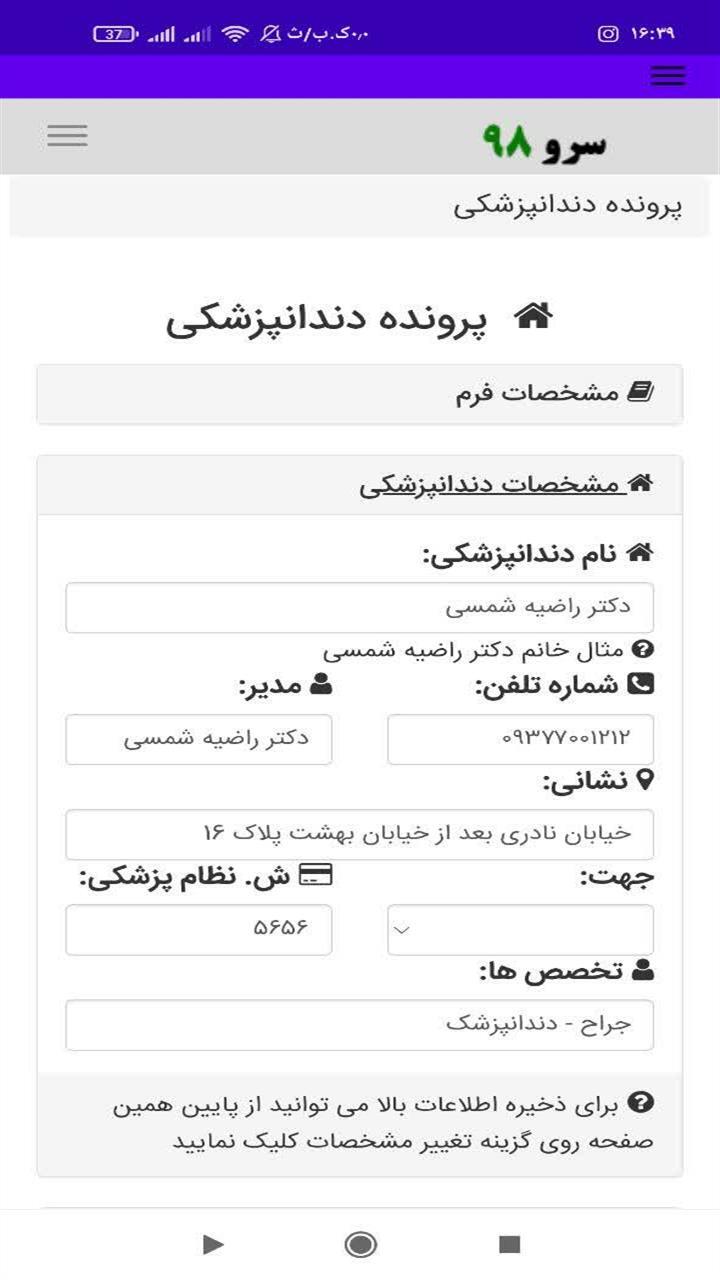
Task: Go to the system home screen
Action: coord(360,1244)
